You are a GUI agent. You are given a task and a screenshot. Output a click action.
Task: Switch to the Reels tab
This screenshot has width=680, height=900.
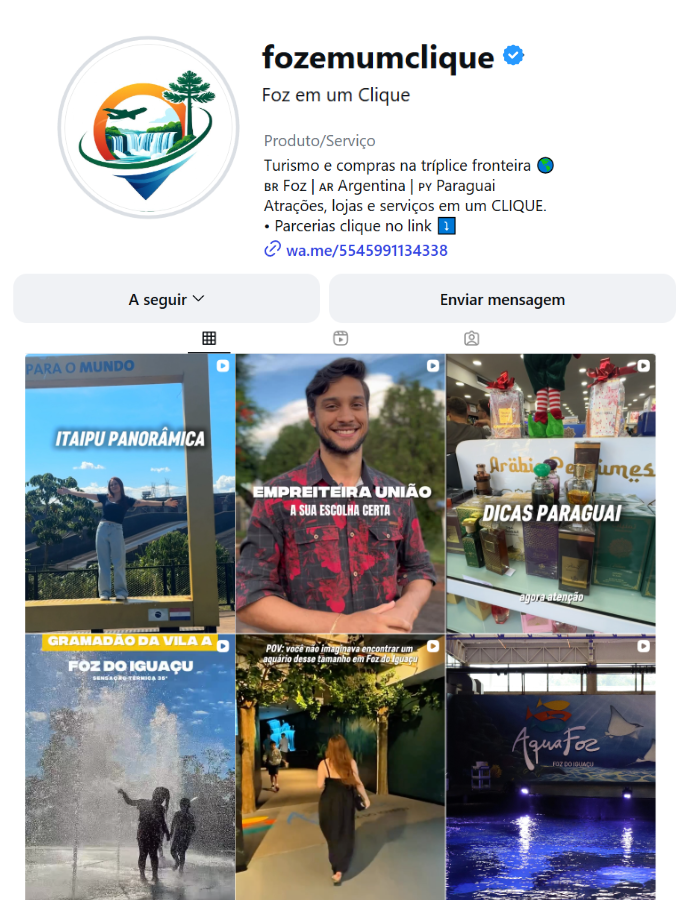pos(340,338)
